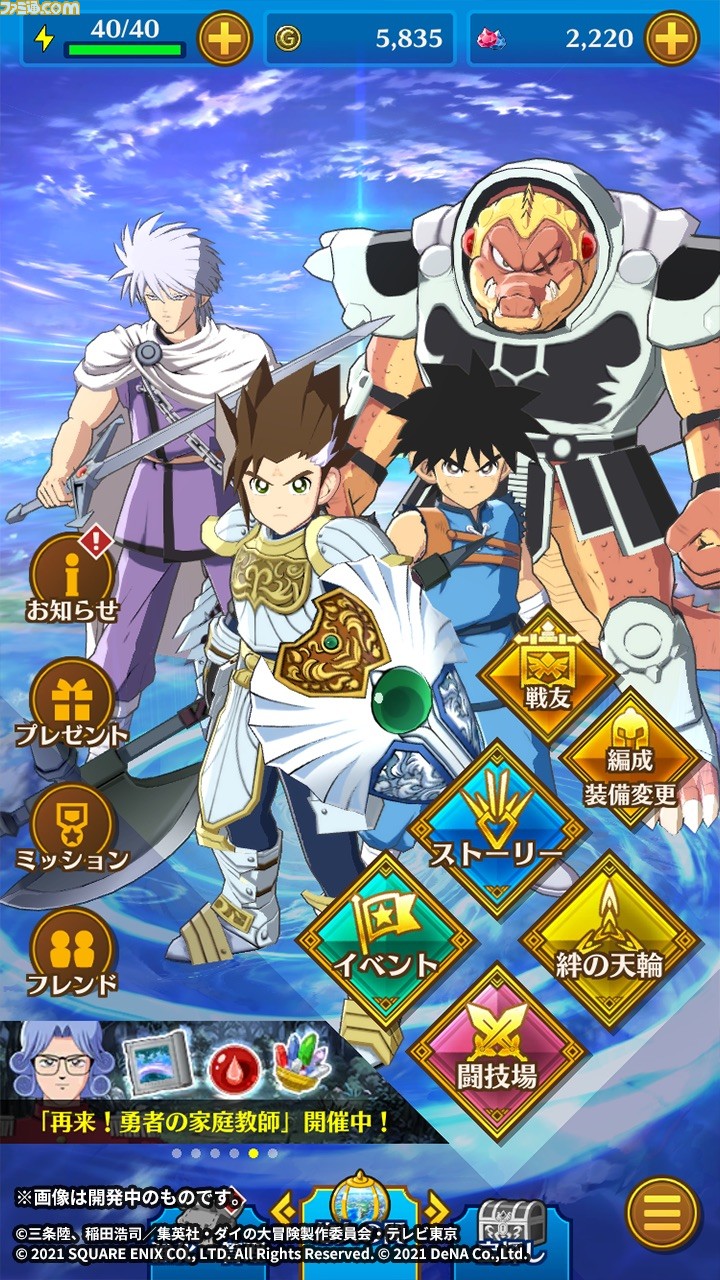Start ストーリー mode
Screen dimensions: 720x1280
(497, 828)
